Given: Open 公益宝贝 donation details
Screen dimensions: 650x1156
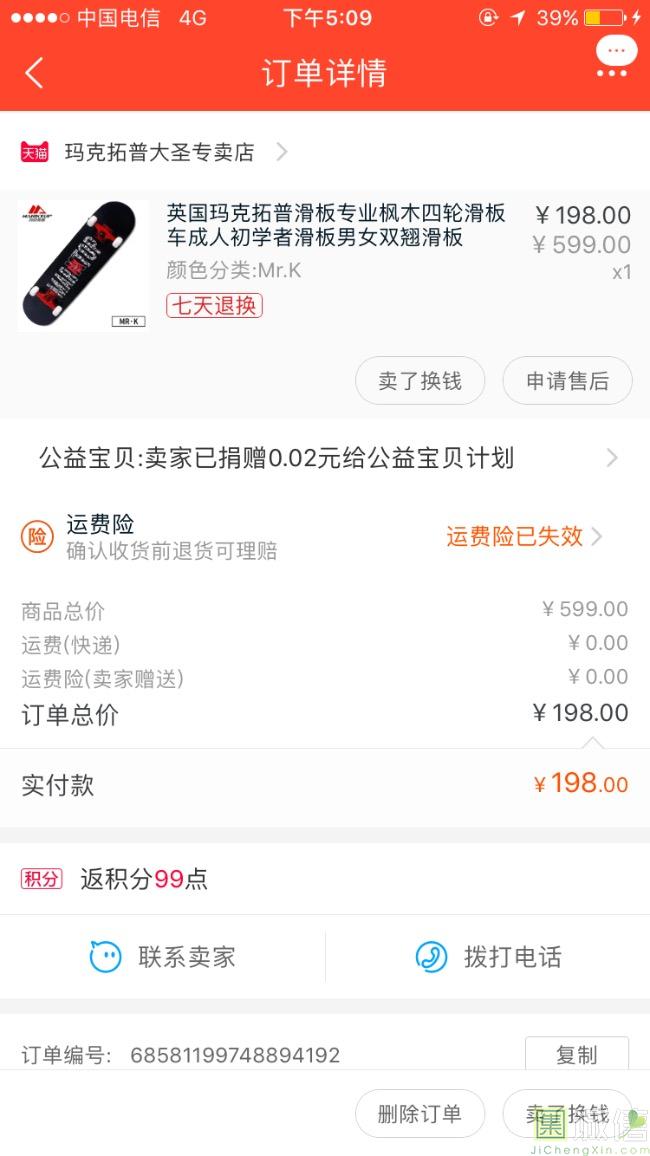Looking at the screenshot, I should point(325,458).
